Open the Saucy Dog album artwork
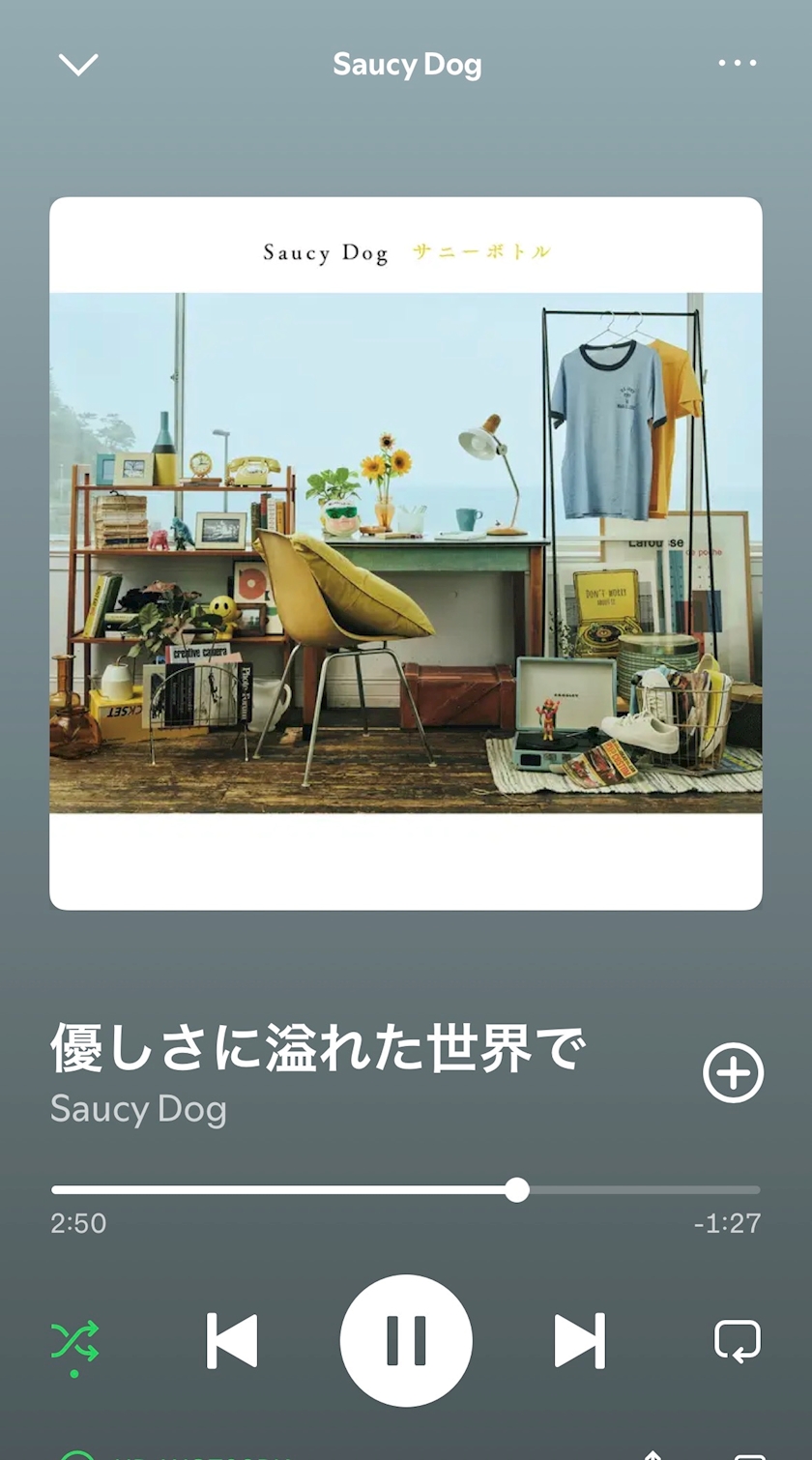 pos(406,553)
